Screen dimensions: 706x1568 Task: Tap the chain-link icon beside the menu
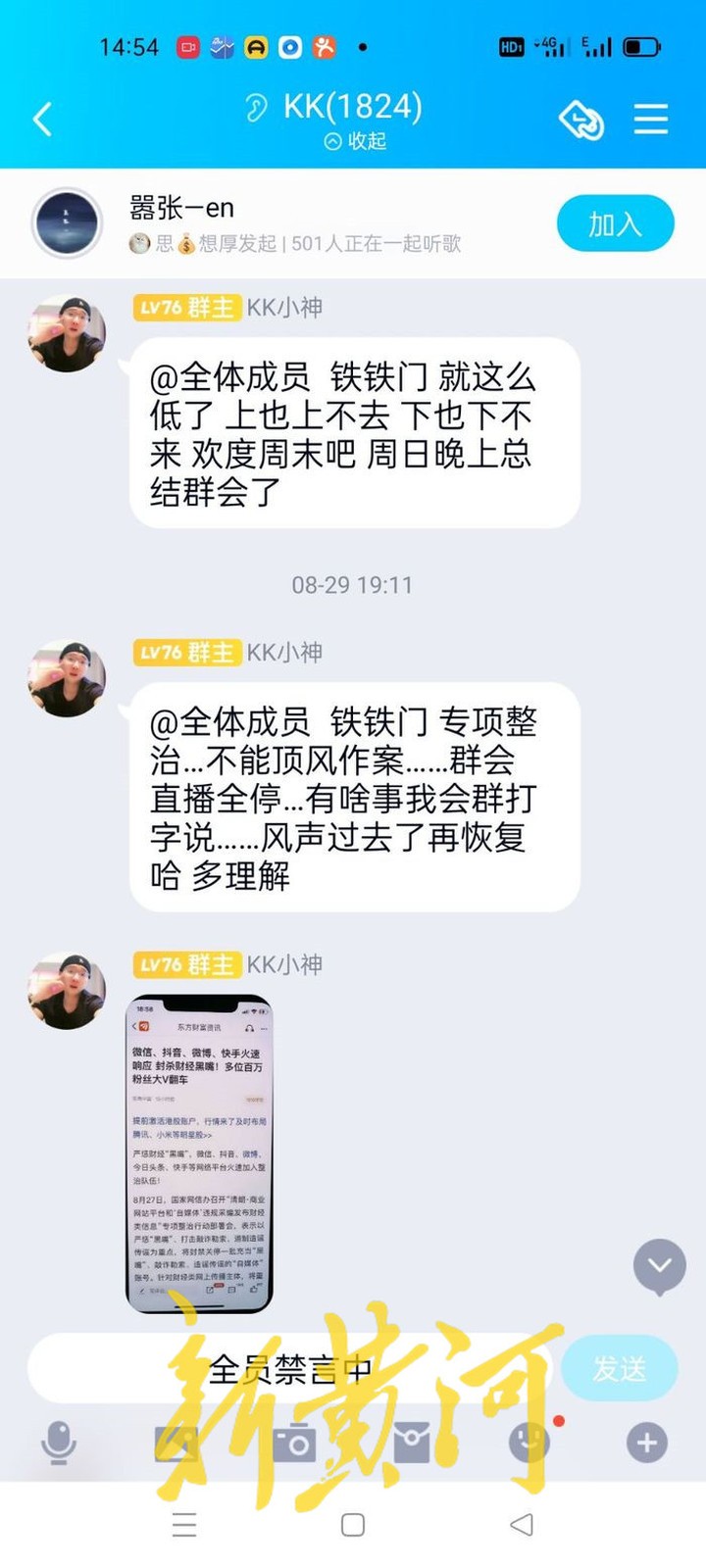point(580,121)
